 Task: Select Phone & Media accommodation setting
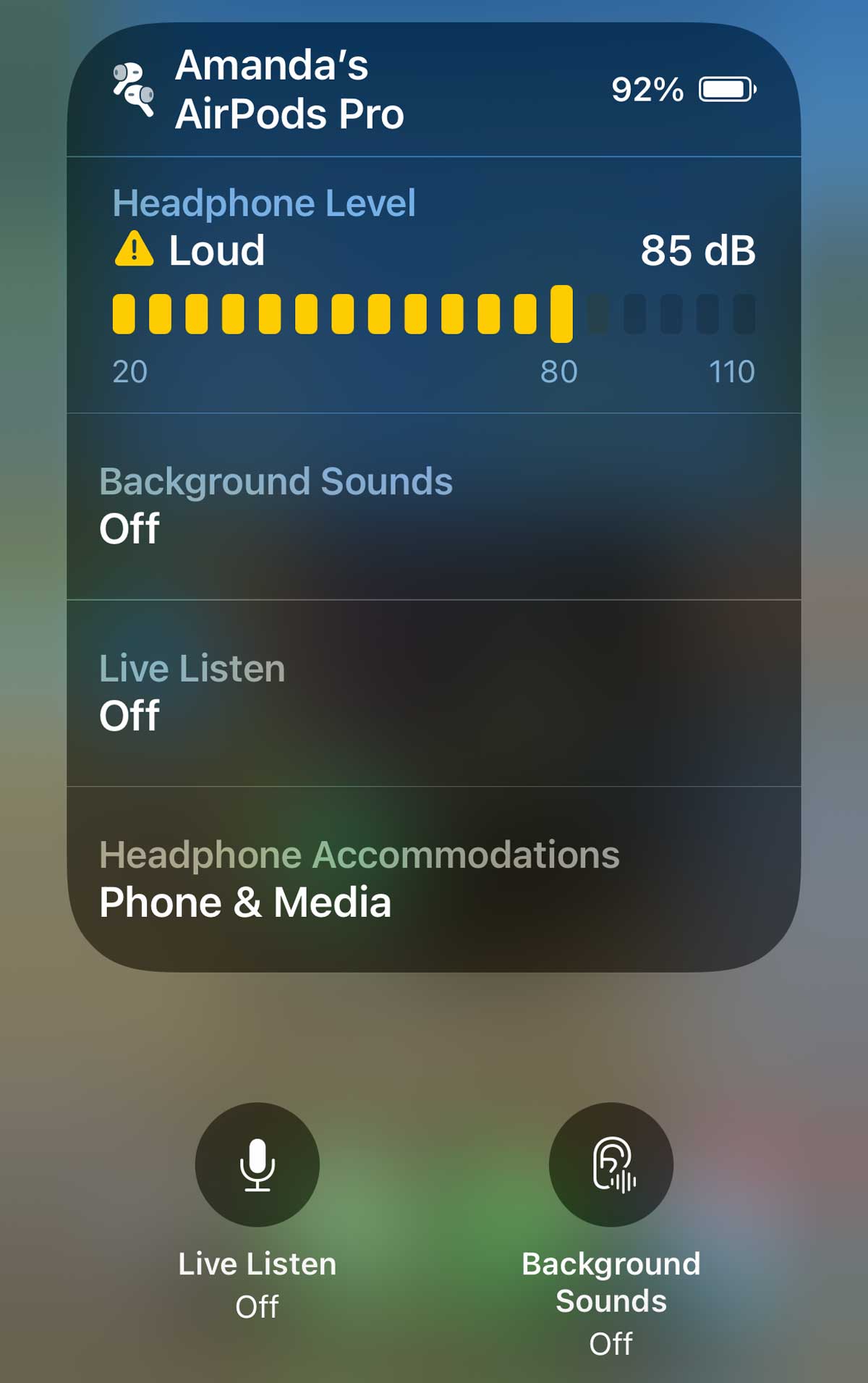point(246,901)
